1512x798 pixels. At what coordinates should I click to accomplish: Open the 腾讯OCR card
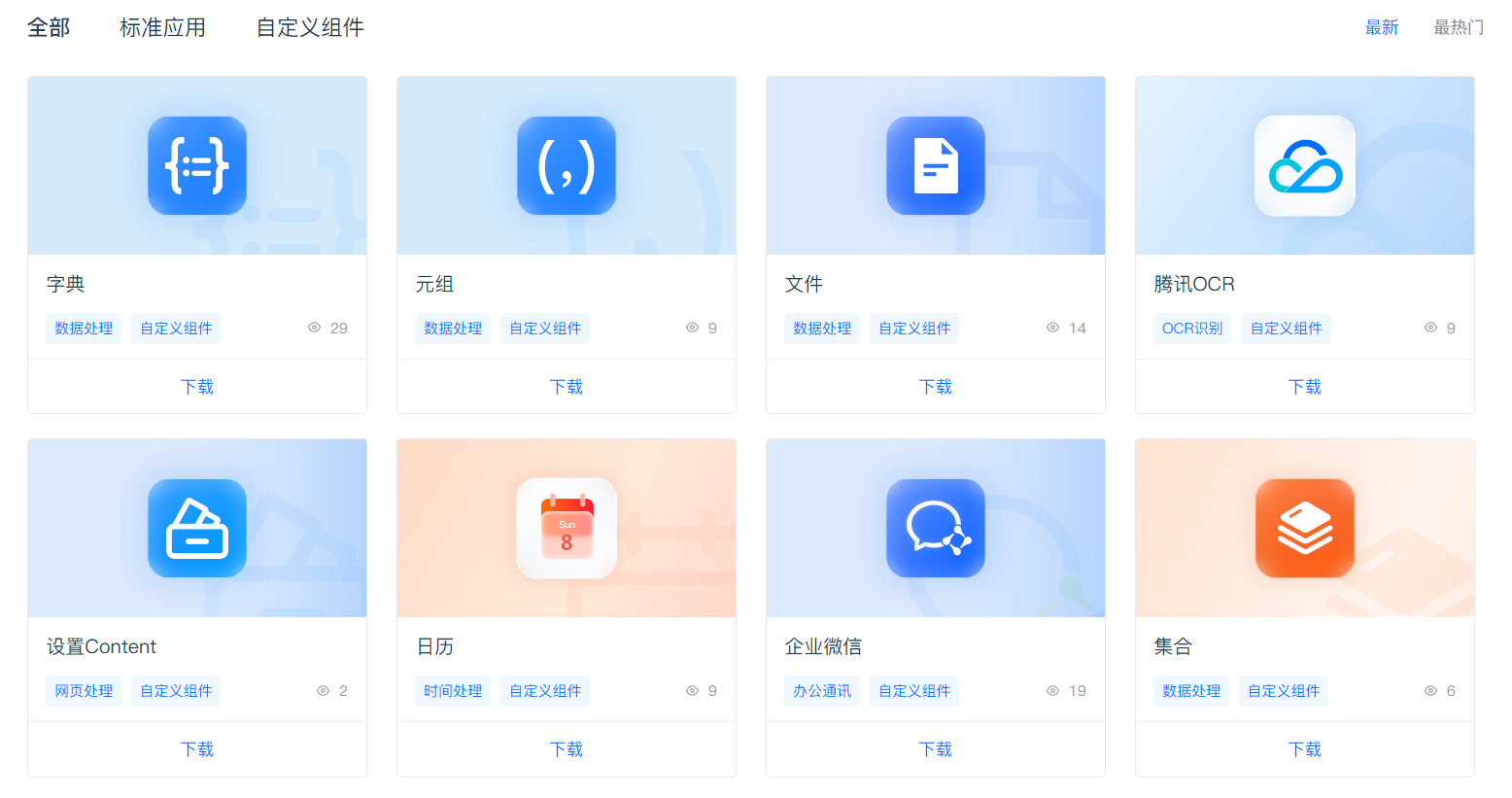tap(1305, 166)
